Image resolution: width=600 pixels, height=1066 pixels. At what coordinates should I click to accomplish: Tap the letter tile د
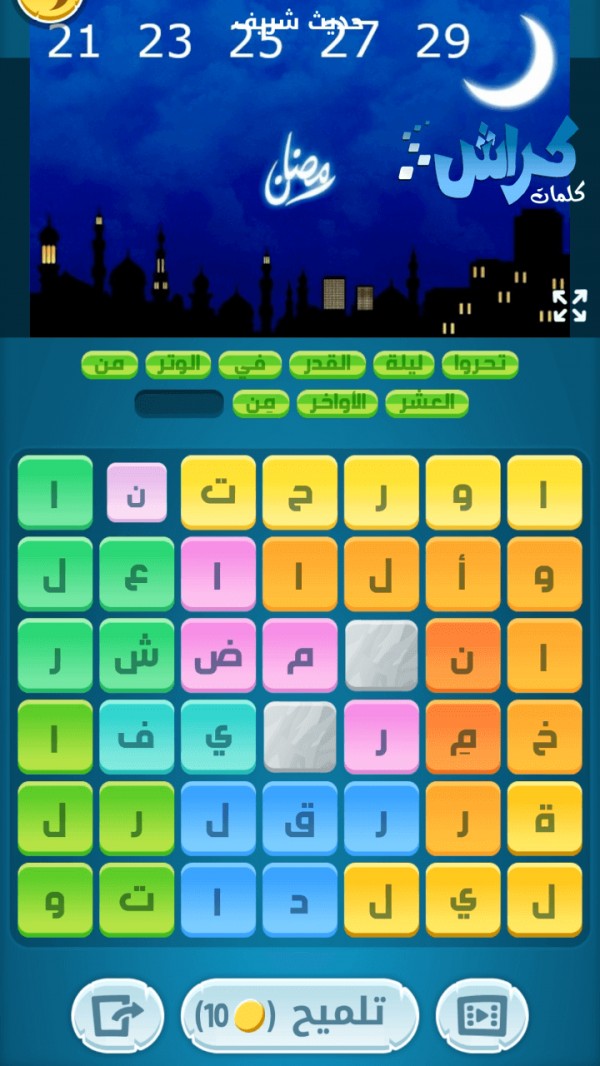tap(300, 900)
